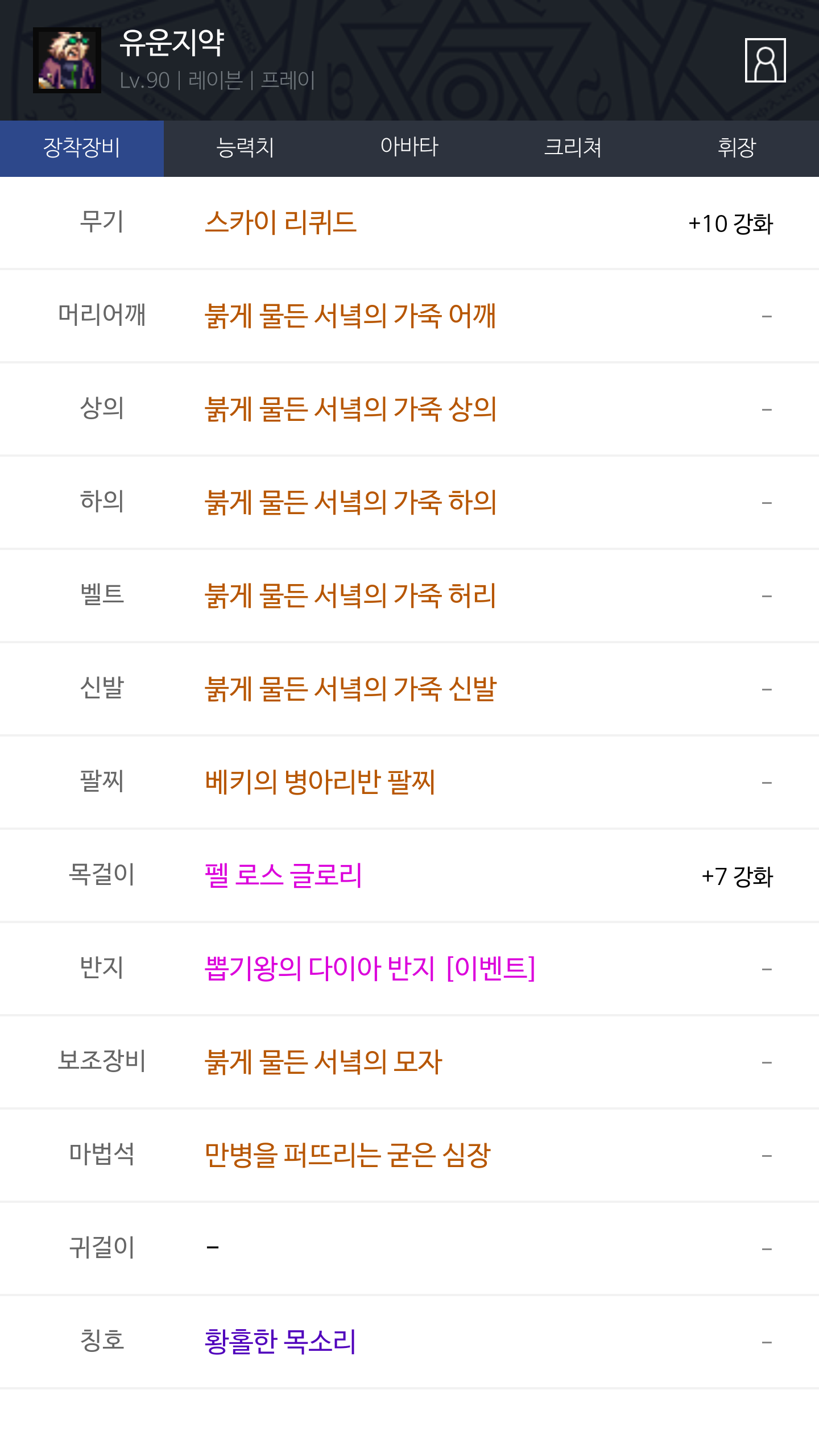The height and width of the screenshot is (1456, 819).
Task: Open magic stone 만병을 퍼뜨리는 굳은 심장
Action: (x=347, y=1155)
